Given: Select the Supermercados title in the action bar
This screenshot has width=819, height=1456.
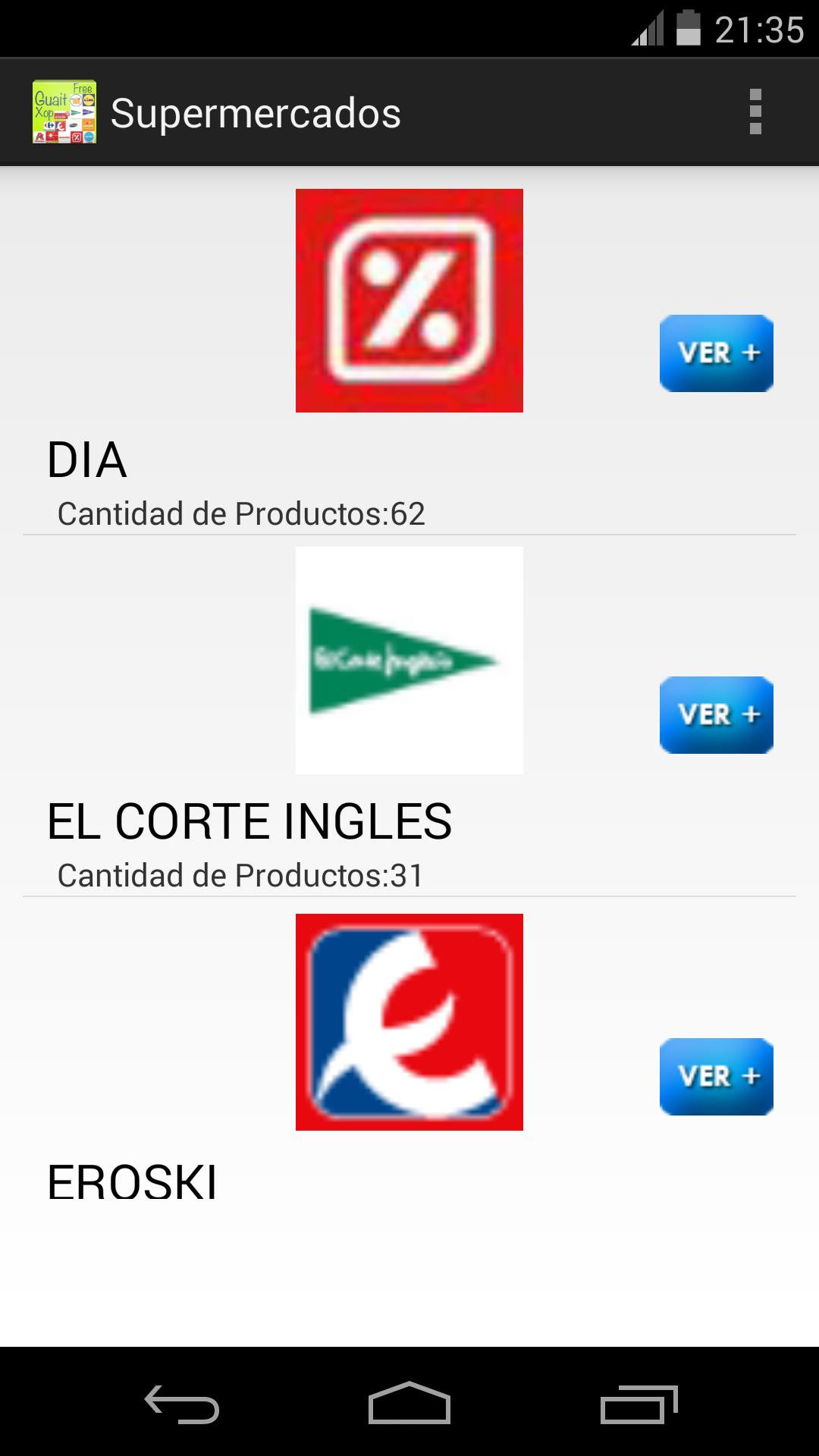Looking at the screenshot, I should pyautogui.click(x=256, y=112).
